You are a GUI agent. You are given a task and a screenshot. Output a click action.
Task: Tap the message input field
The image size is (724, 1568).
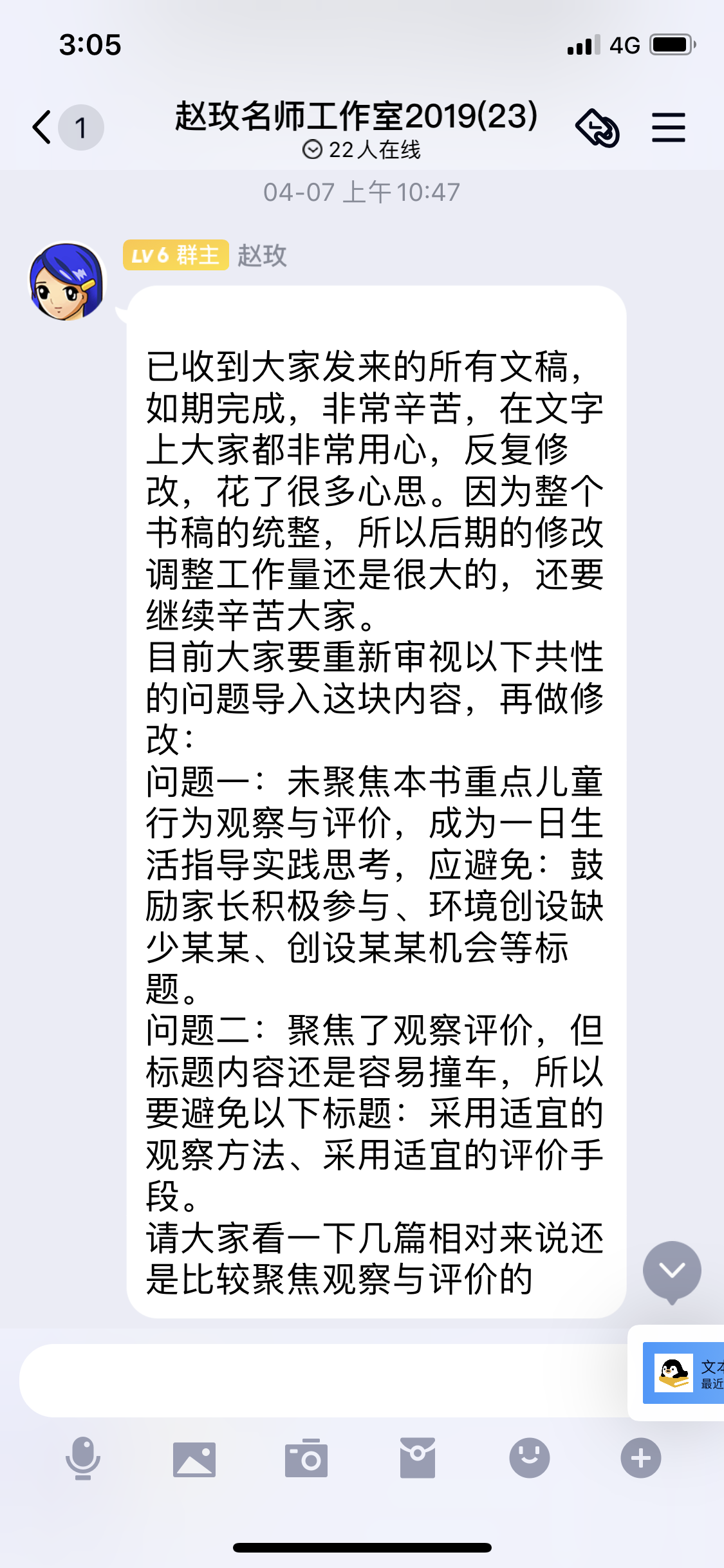322,1380
